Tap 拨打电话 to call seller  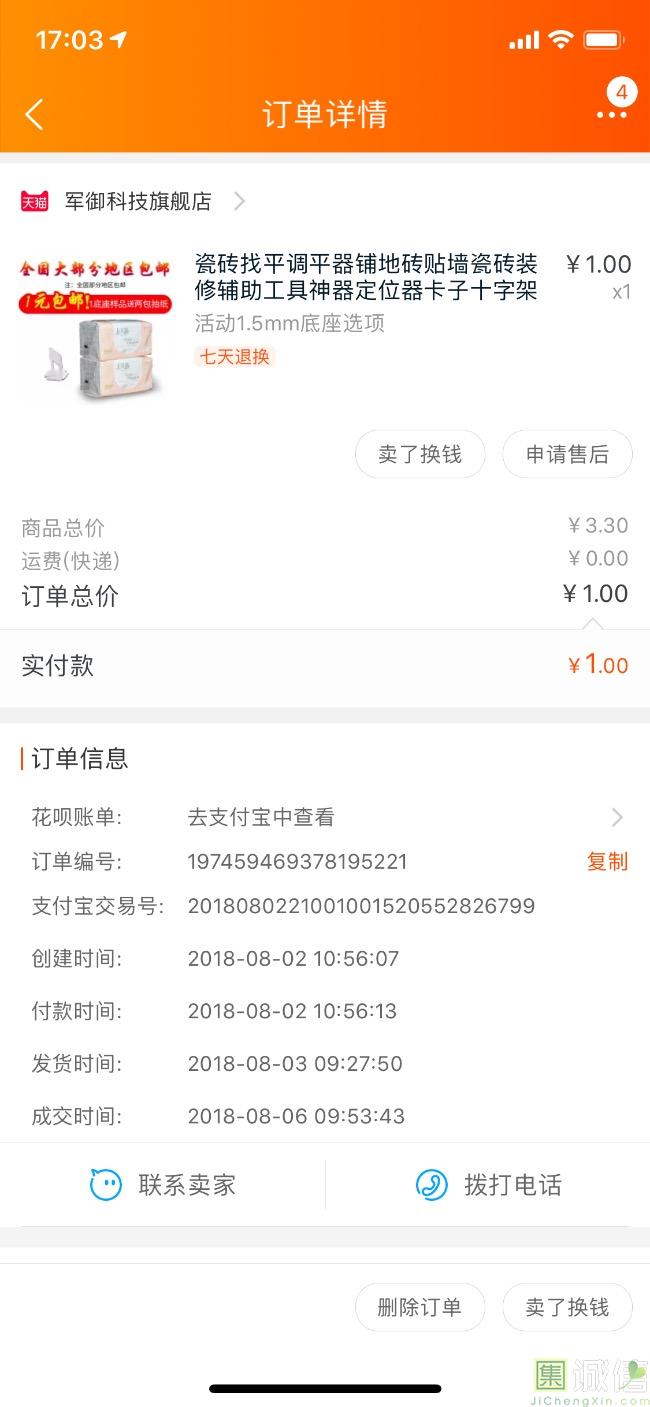click(x=488, y=1185)
